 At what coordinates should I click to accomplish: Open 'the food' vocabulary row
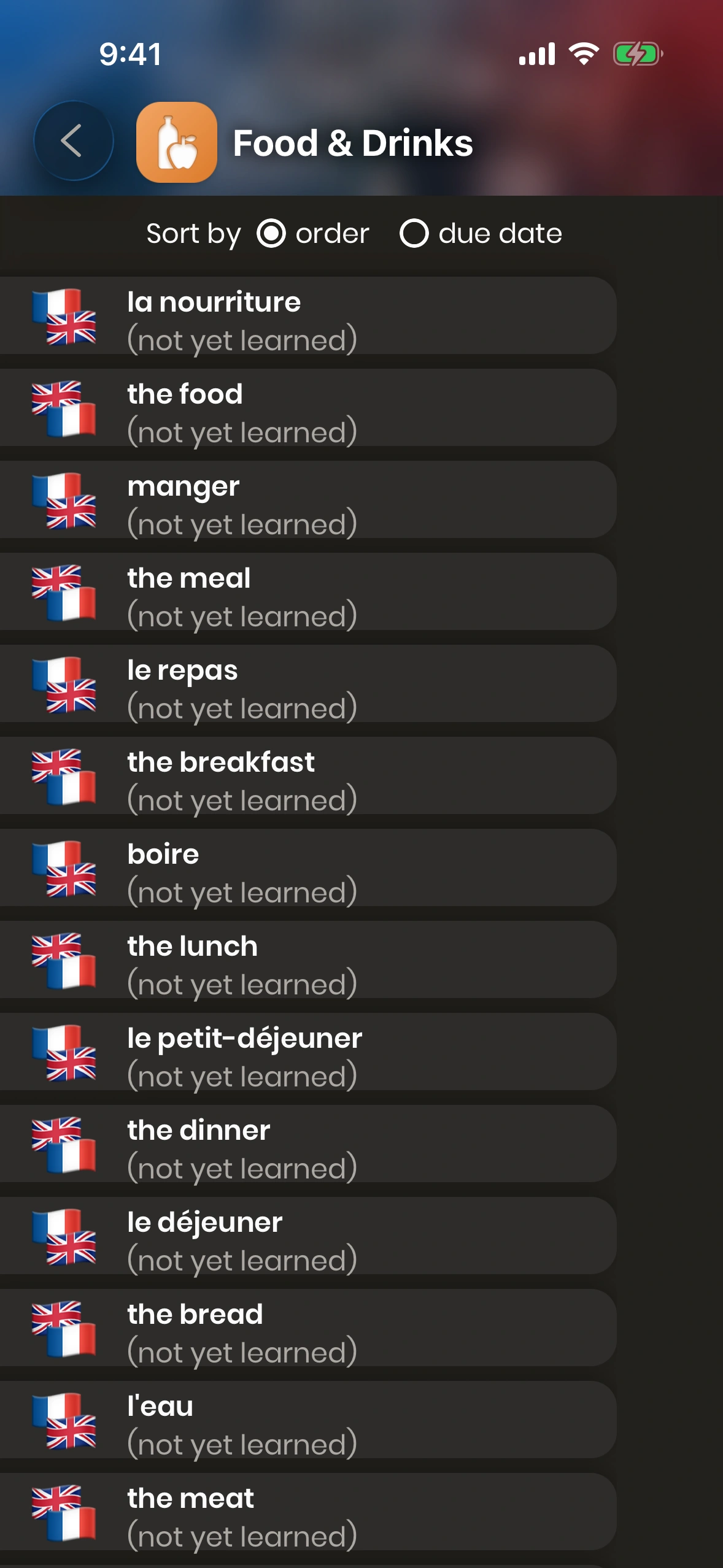coord(307,409)
